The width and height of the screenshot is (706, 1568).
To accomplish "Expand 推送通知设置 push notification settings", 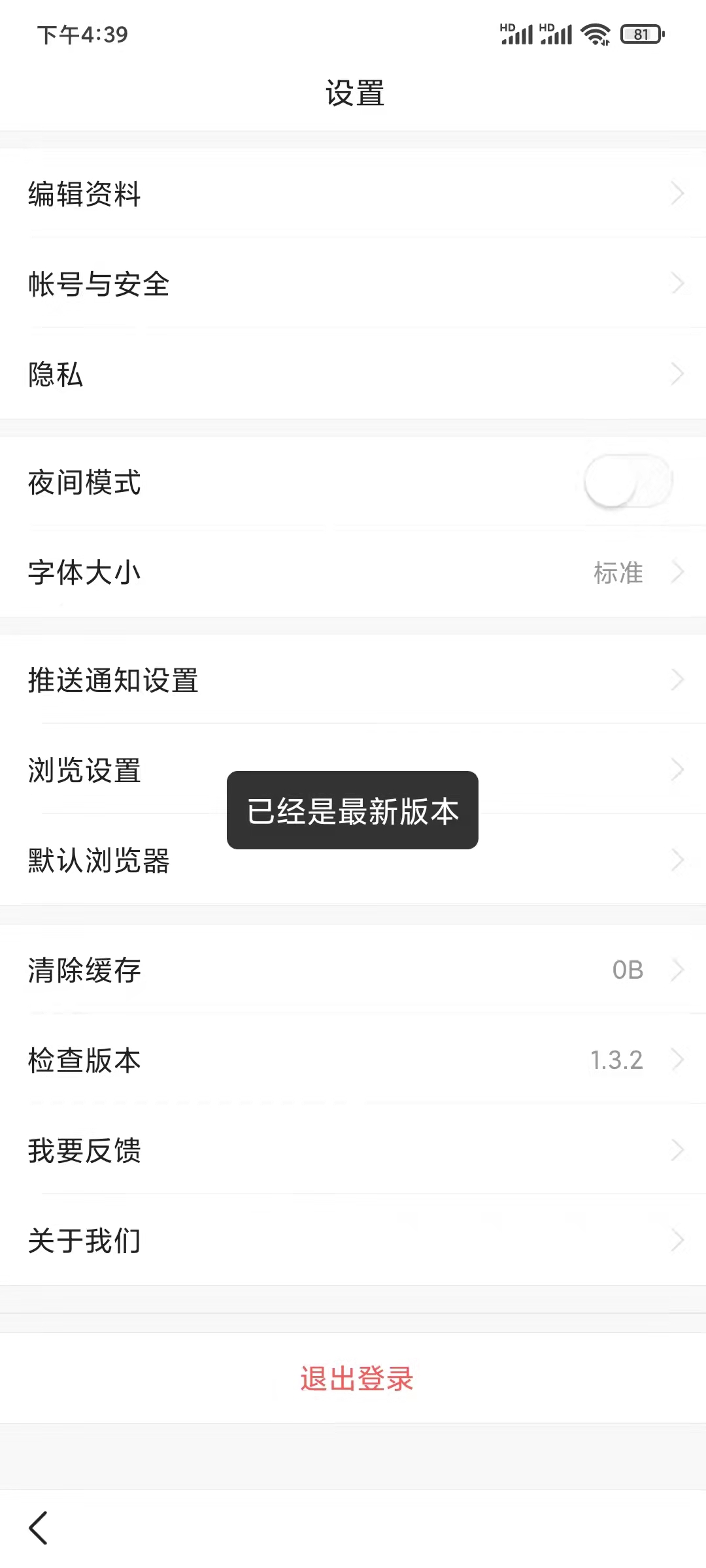I will coord(353,680).
